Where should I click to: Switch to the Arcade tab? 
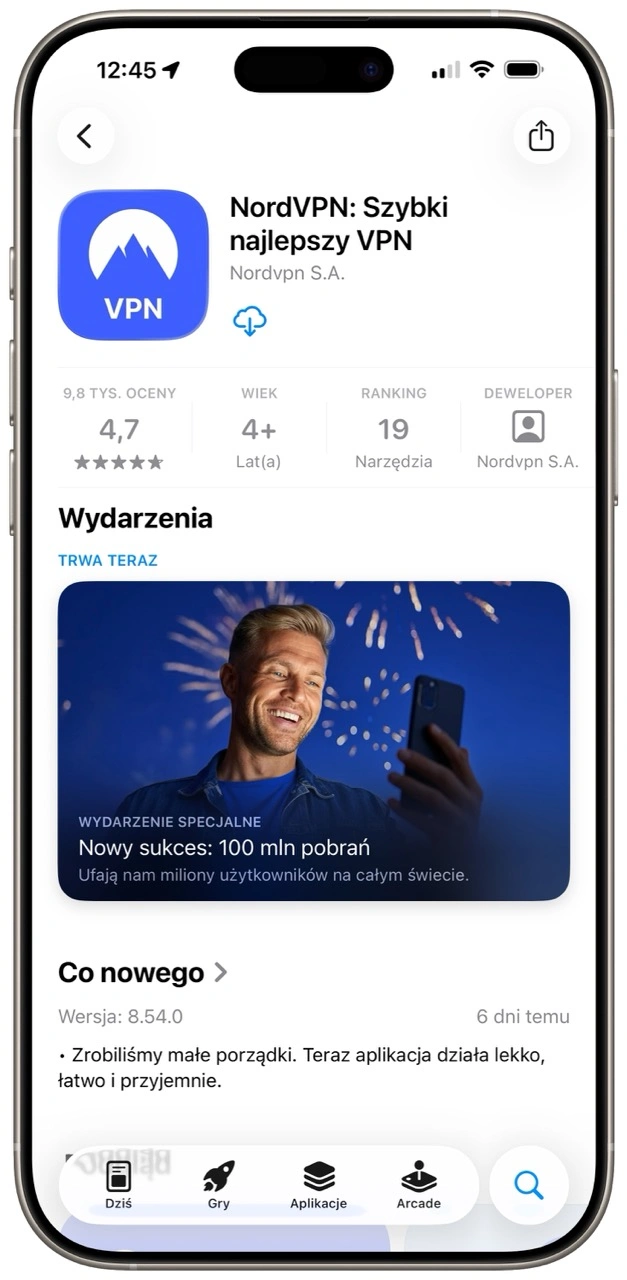(x=418, y=1185)
